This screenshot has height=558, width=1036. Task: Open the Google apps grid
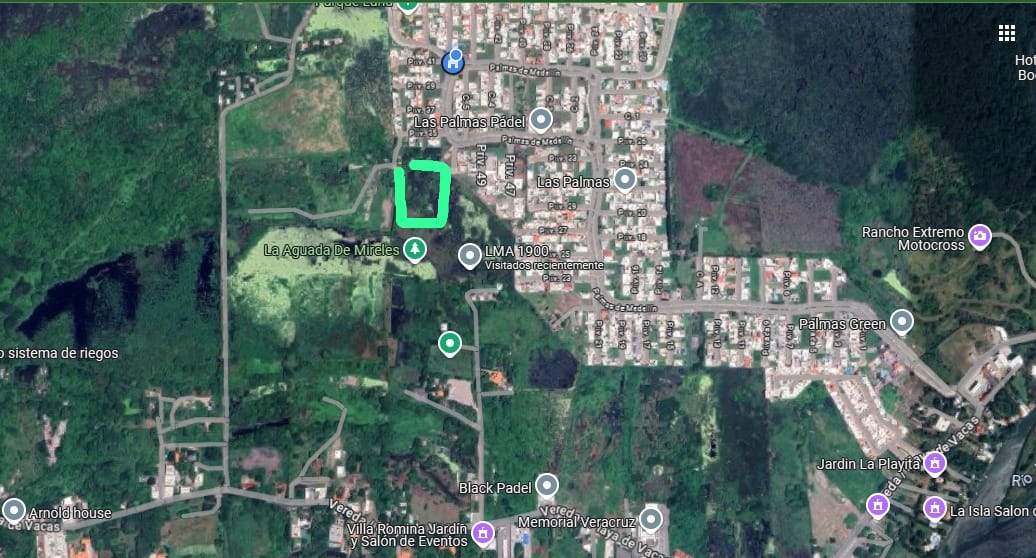coord(1006,33)
